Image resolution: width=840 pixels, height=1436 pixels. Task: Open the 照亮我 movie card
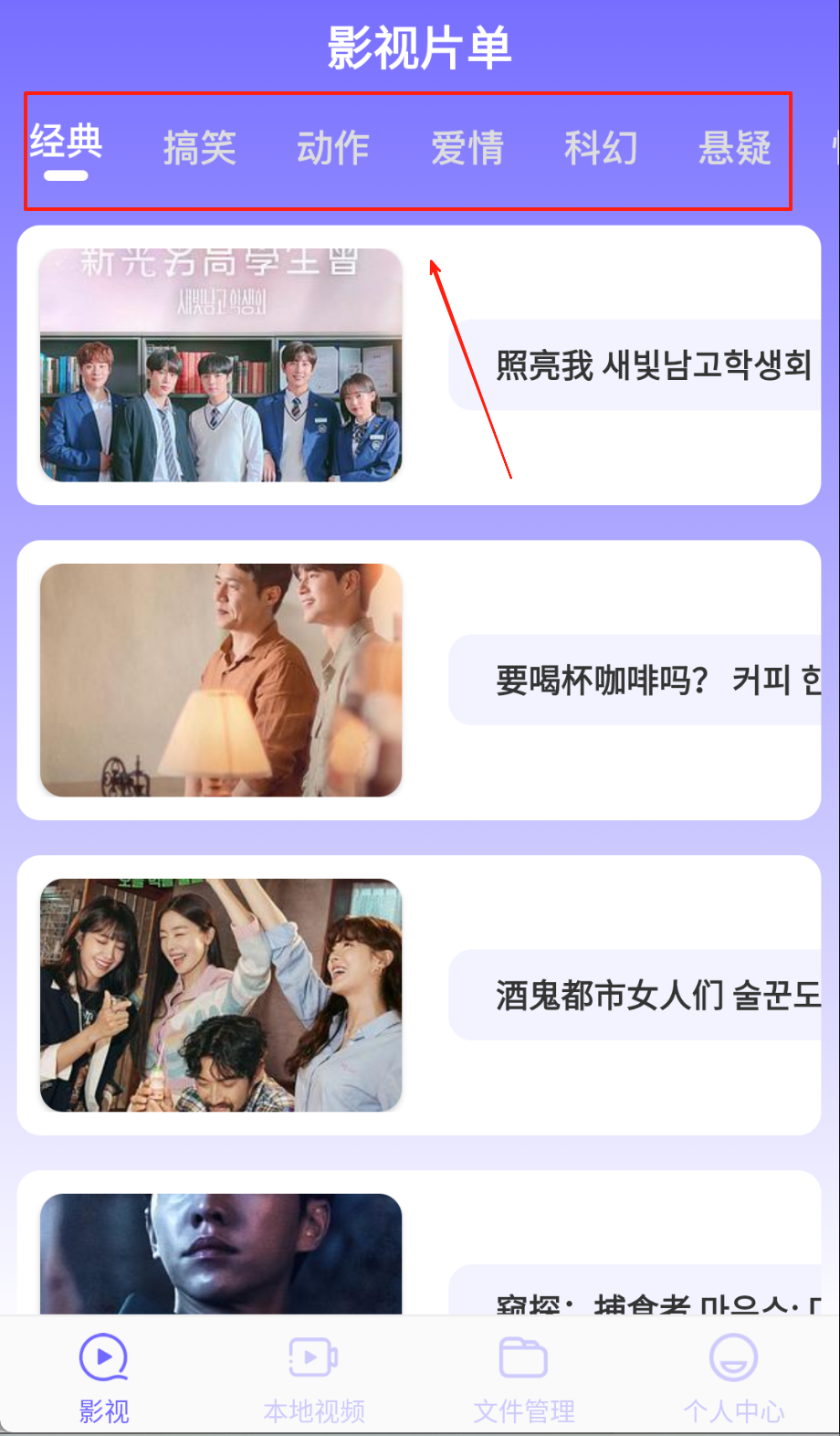(418, 365)
